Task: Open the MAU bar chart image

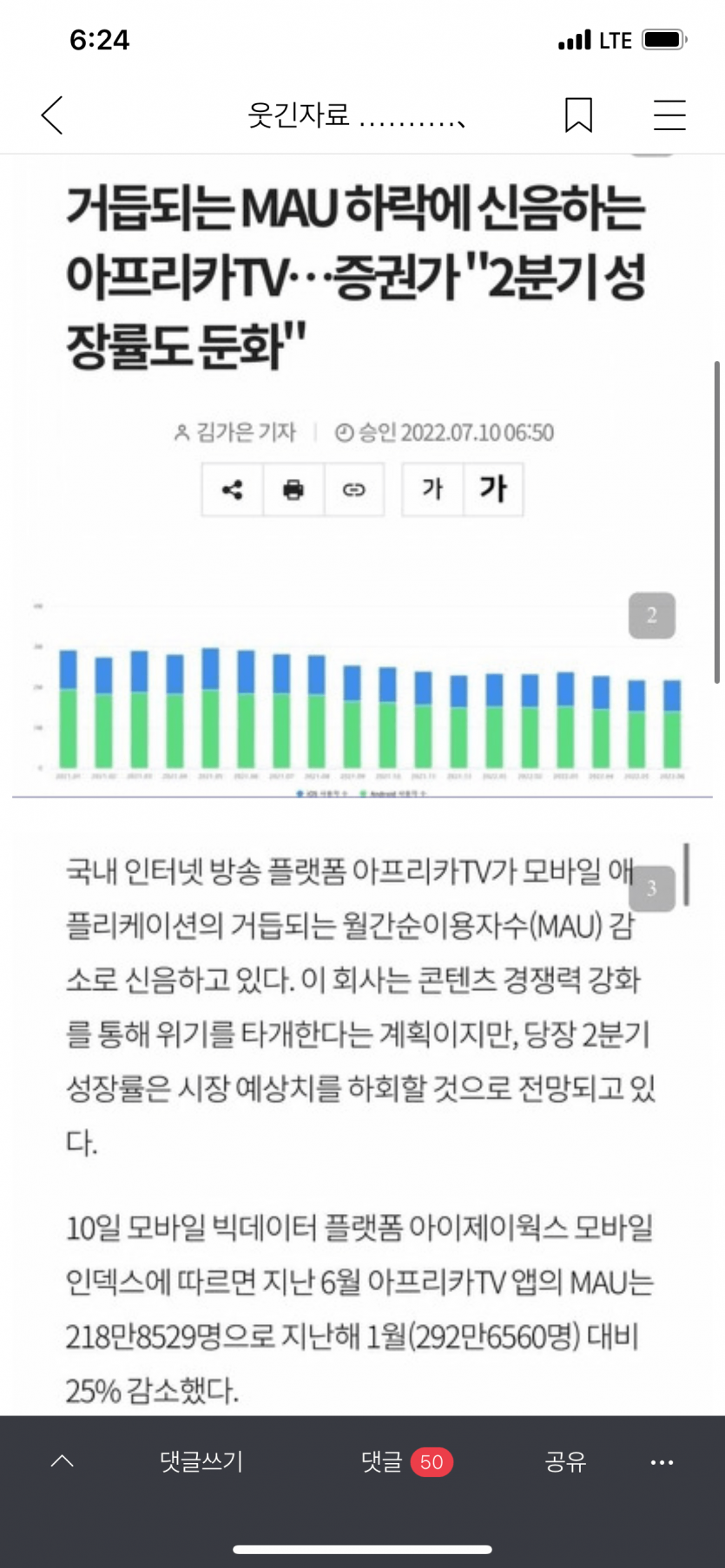Action: 361,694
